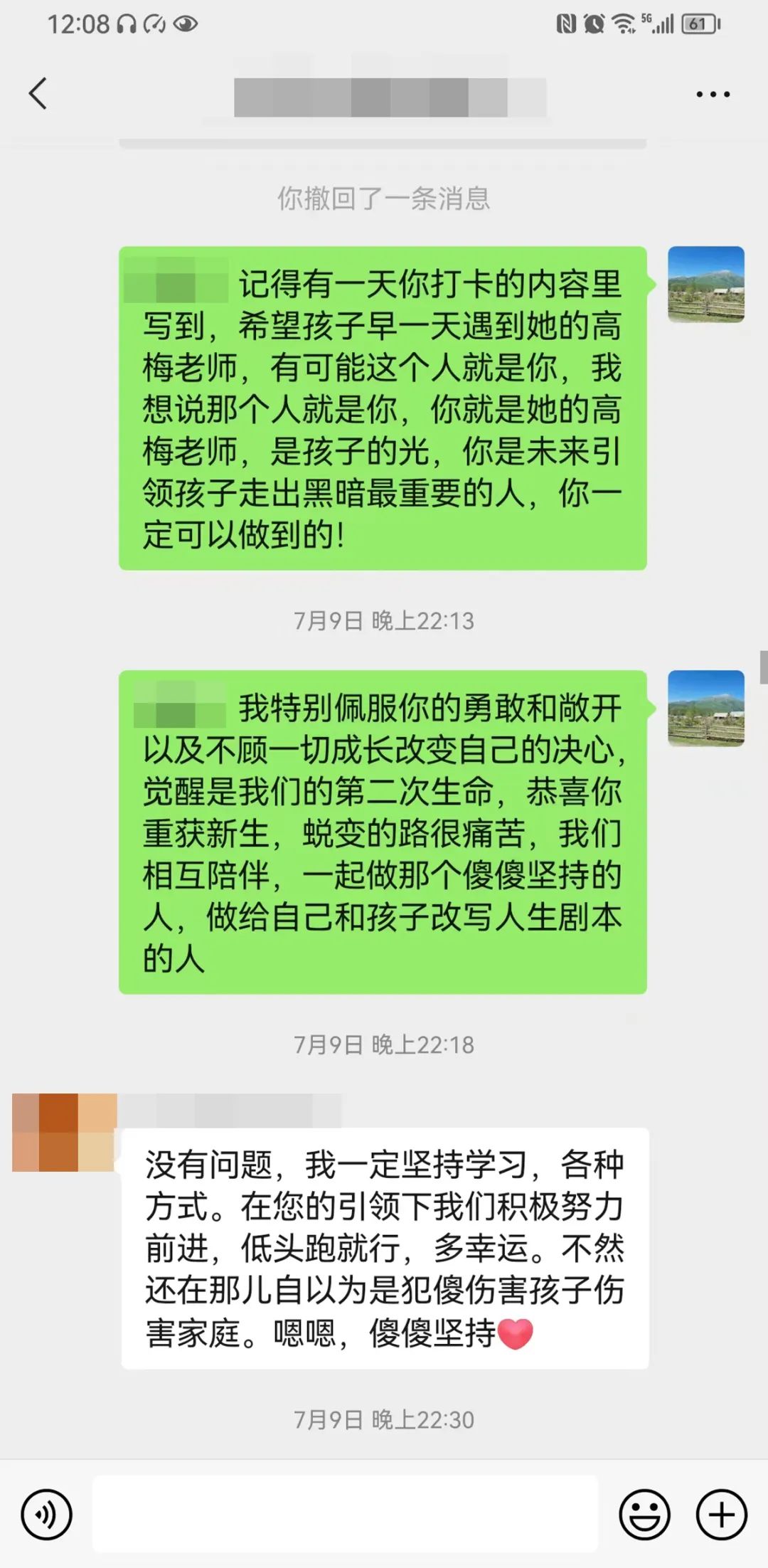This screenshot has width=768, height=1568.
Task: Switch to voice message input
Action: 47,1515
